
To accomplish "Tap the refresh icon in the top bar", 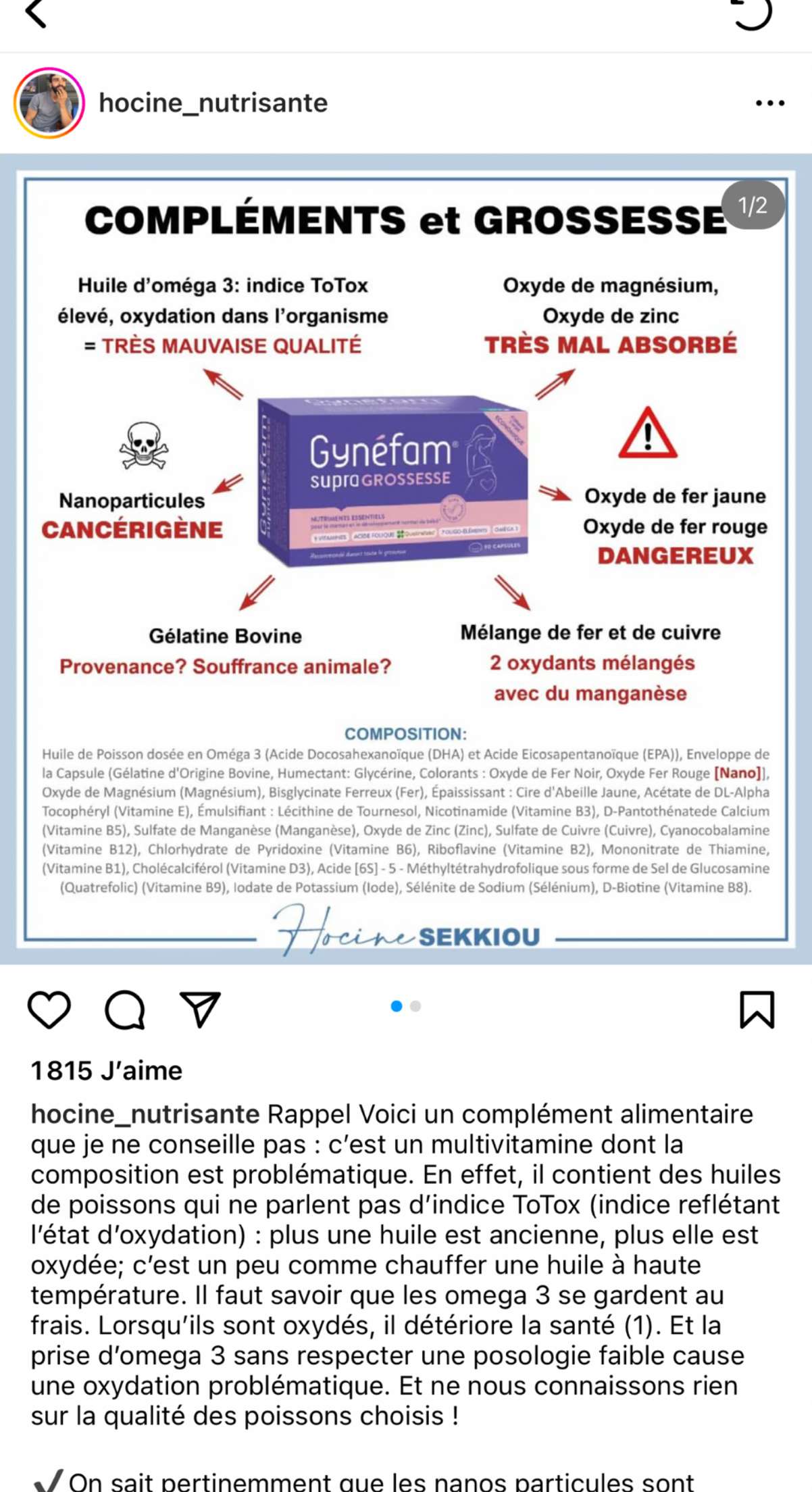I will pyautogui.click(x=752, y=14).
